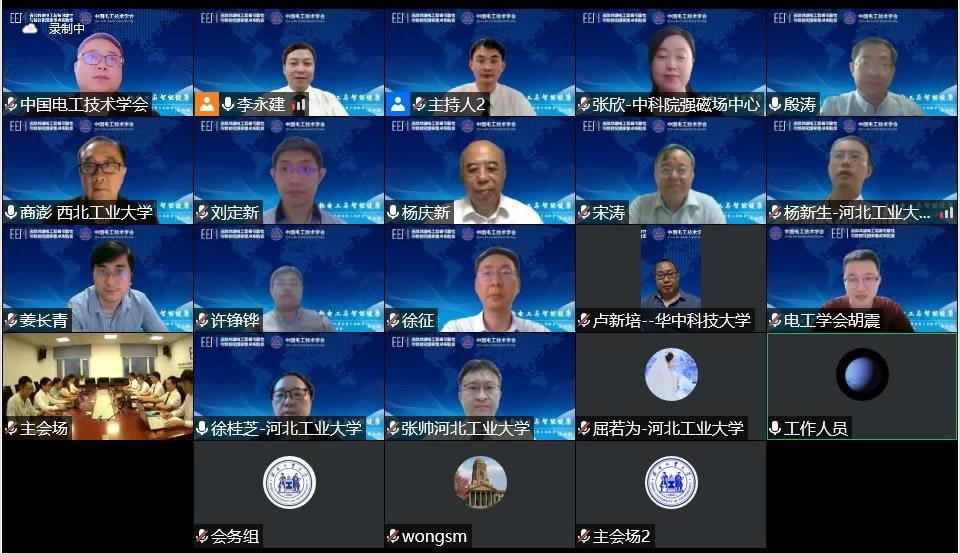Viewport: 960px width, 553px height.
Task: Open the 商澎 西北工业大学 tile
Action: click(x=97, y=170)
